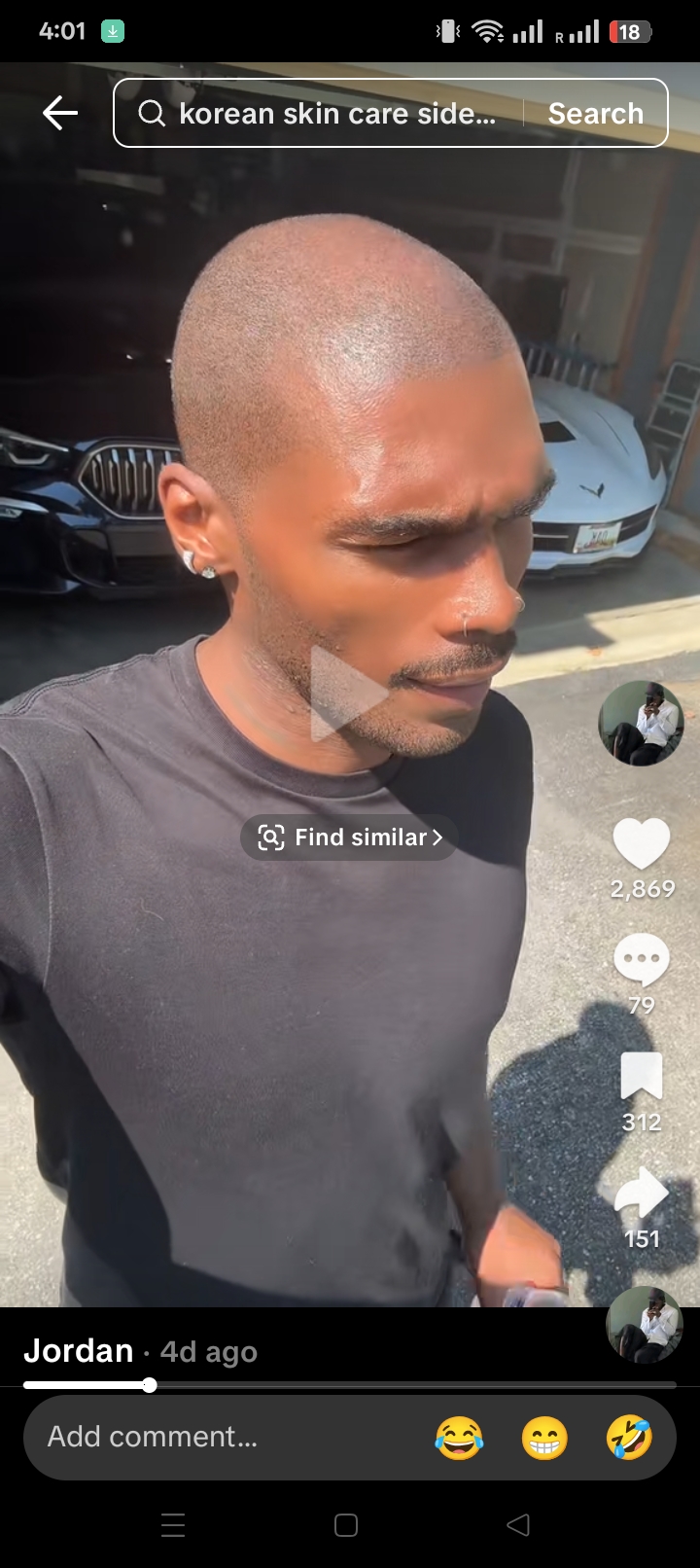Viewport: 700px width, 1568px height.
Task: Tap the Search button
Action: [595, 114]
